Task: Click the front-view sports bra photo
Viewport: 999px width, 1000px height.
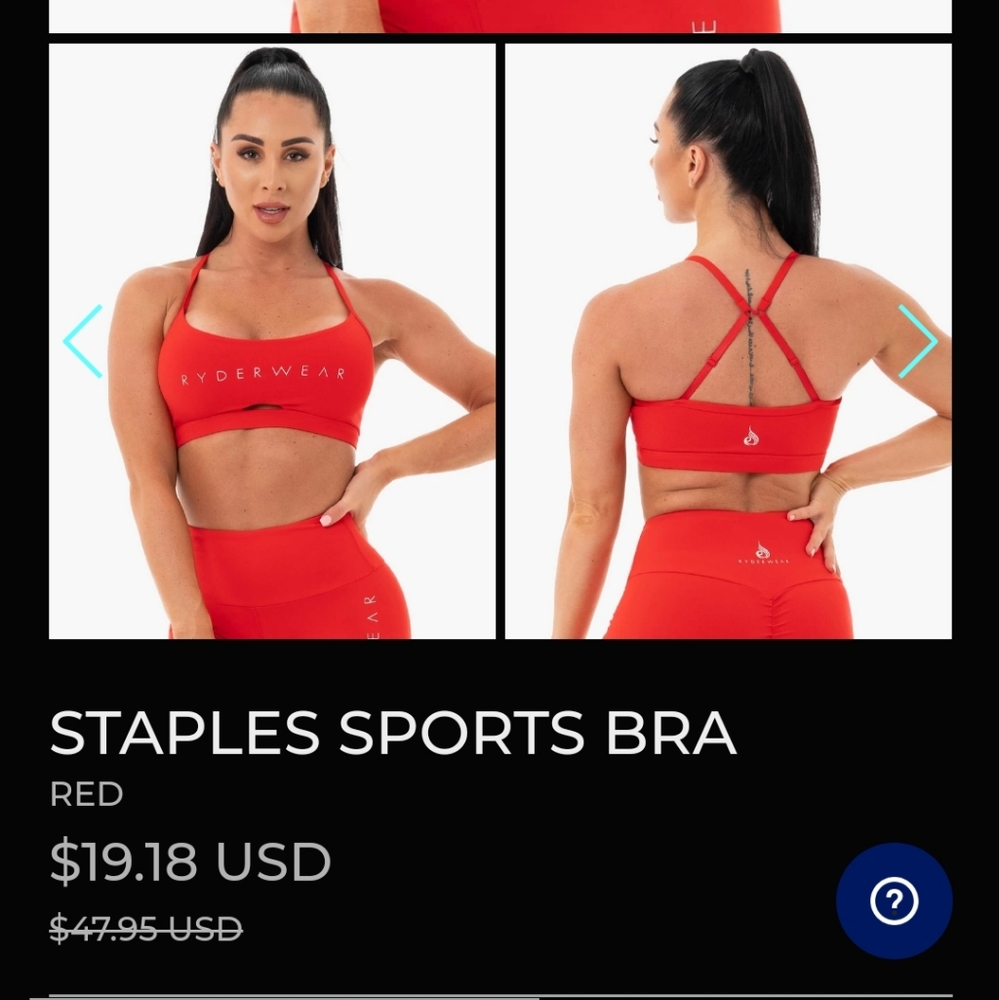Action: (272, 340)
